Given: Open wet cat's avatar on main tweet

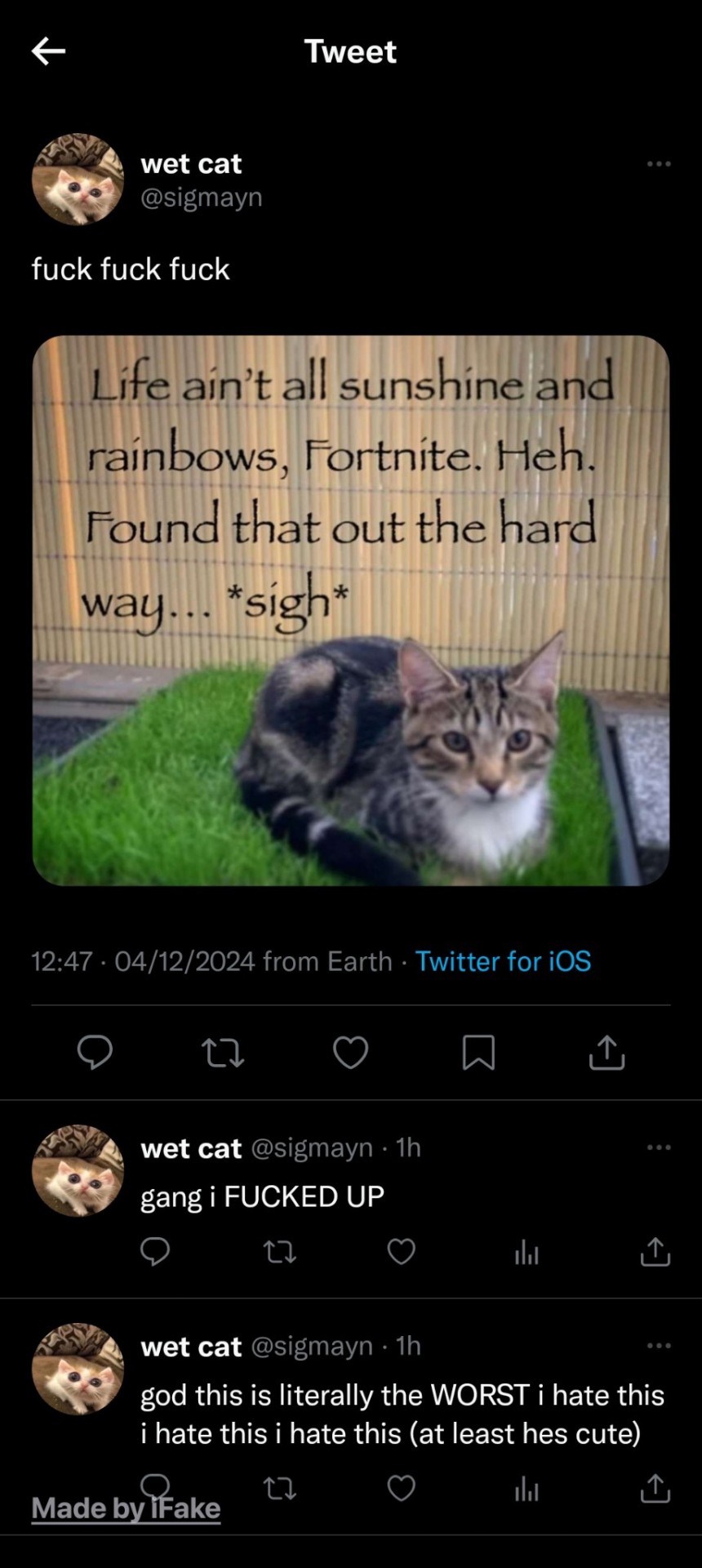Looking at the screenshot, I should [78, 179].
